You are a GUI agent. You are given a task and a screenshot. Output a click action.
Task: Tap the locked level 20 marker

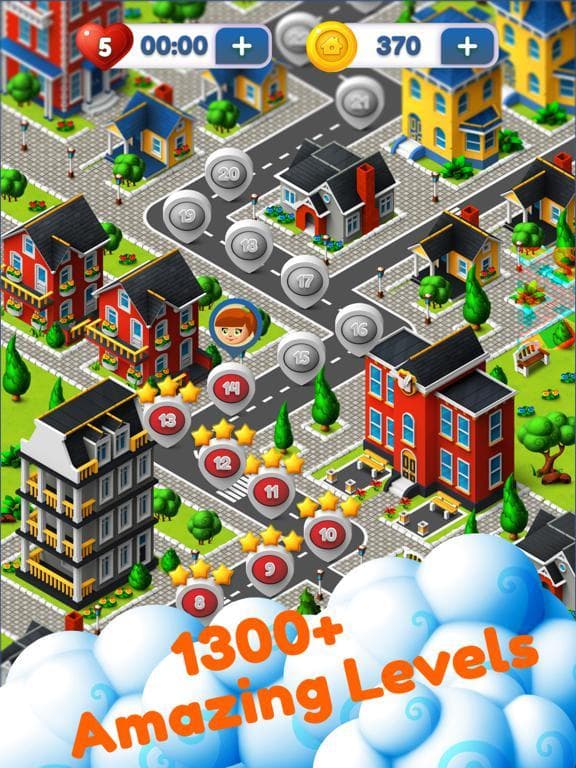229,174
